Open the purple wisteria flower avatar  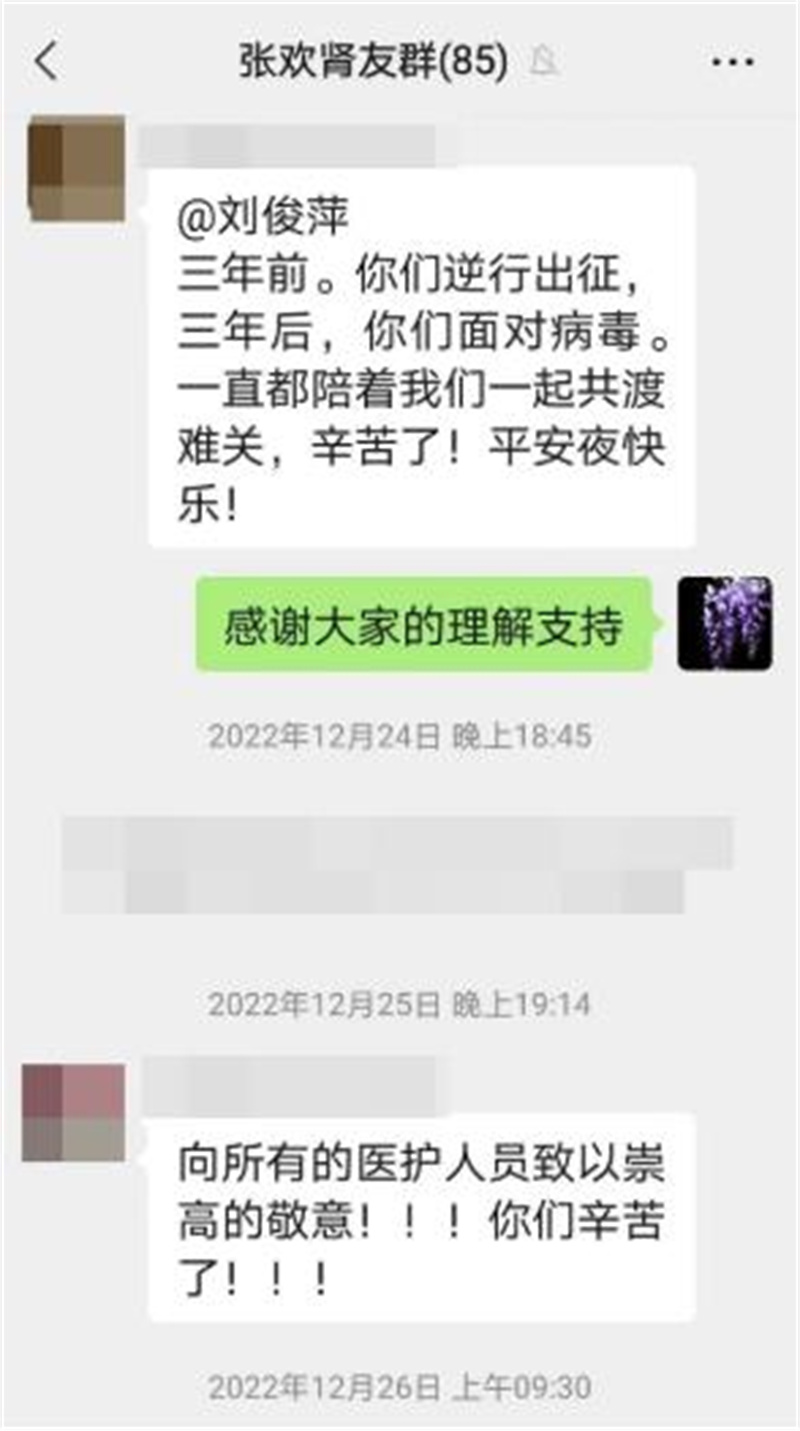pyautogui.click(x=725, y=623)
